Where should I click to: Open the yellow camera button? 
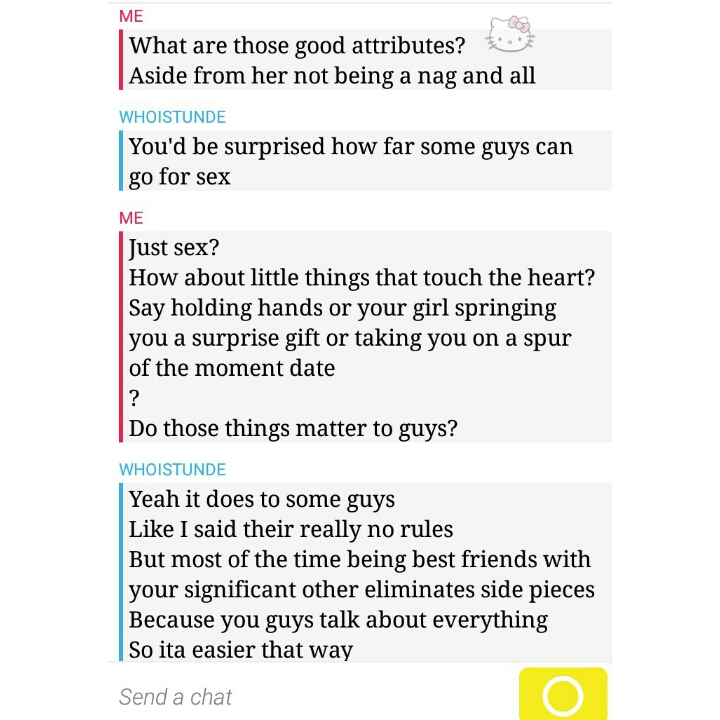563,694
